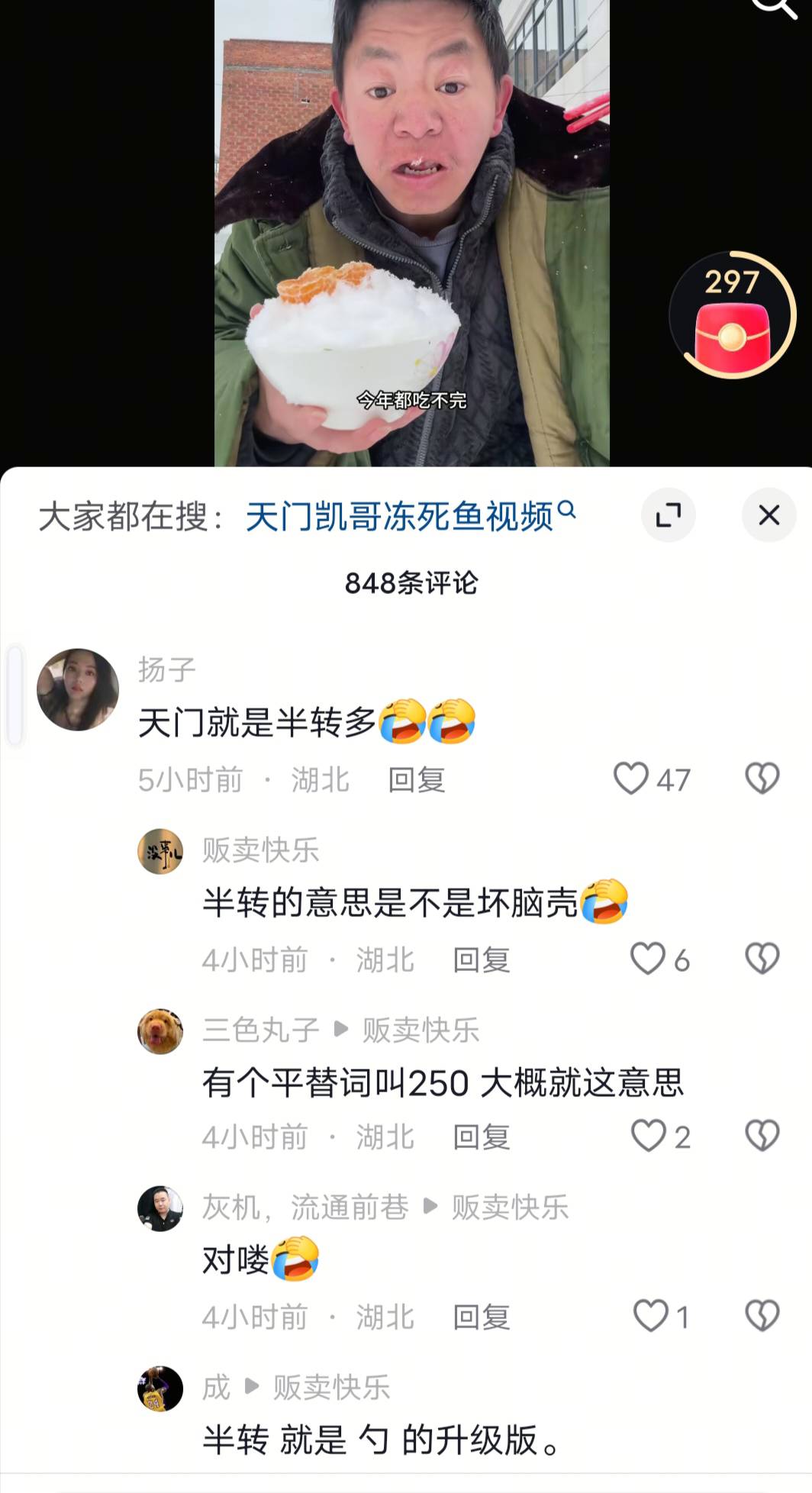Like 三色丸子's comment about 250
Viewport: 812px width, 1493px height.
pos(648,1137)
